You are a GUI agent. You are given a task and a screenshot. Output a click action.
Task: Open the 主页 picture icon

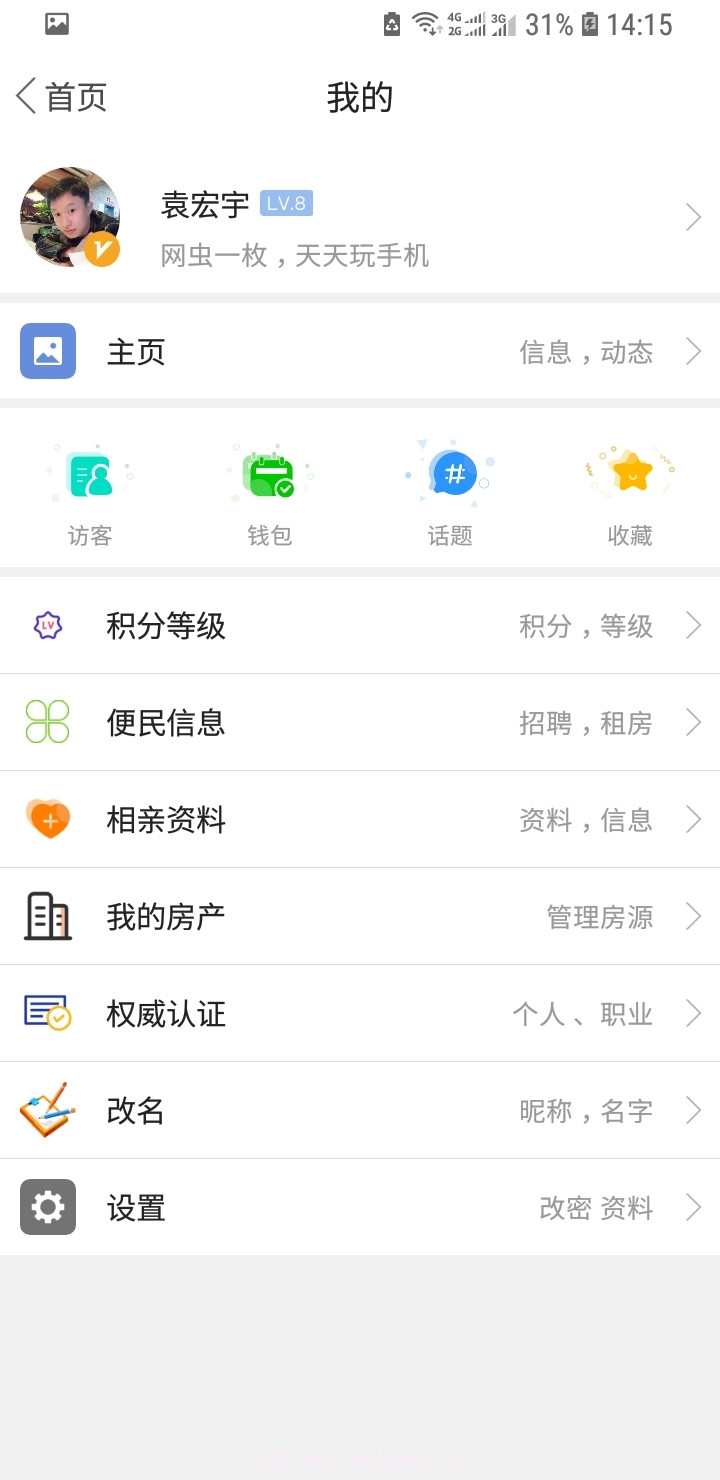tap(47, 351)
